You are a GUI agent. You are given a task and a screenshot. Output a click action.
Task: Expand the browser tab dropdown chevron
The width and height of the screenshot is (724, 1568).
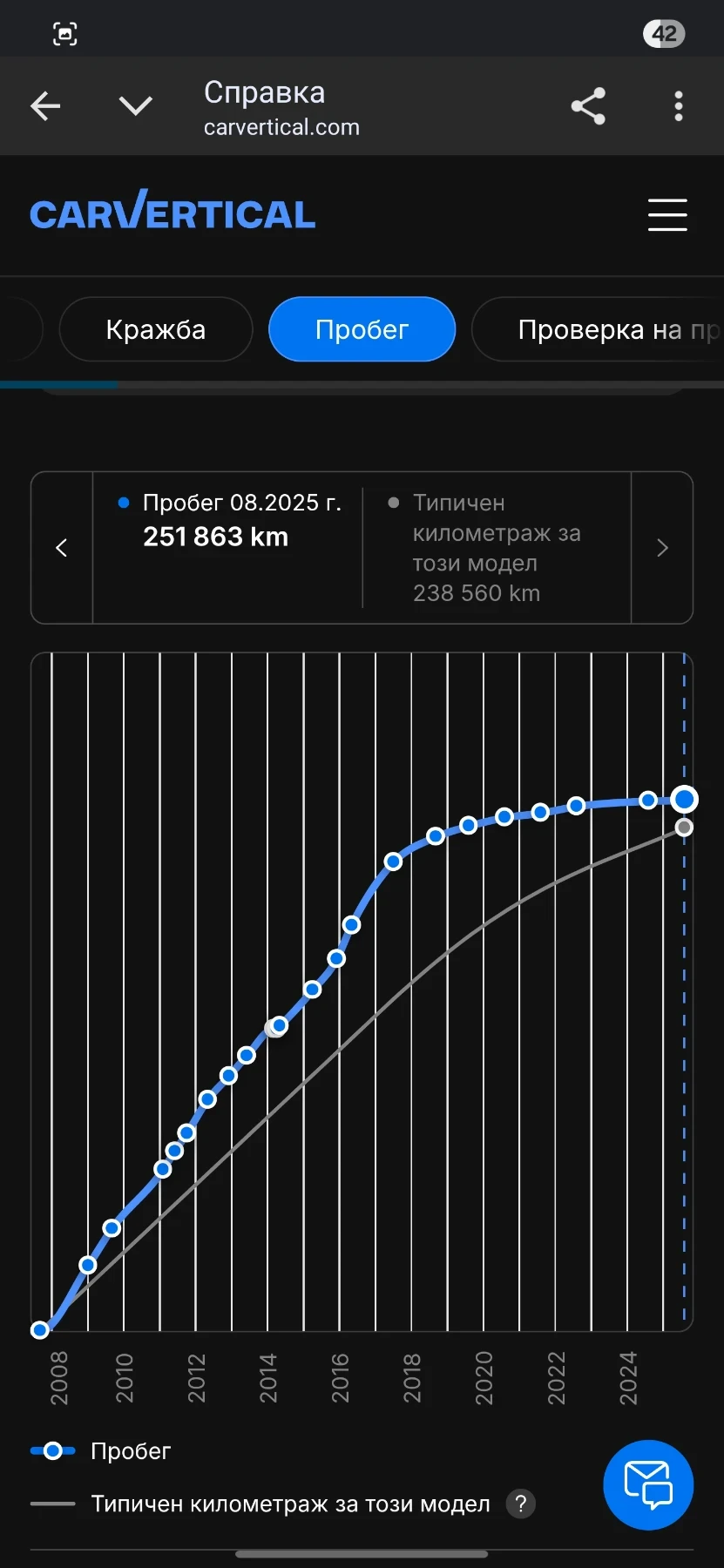[x=135, y=106]
